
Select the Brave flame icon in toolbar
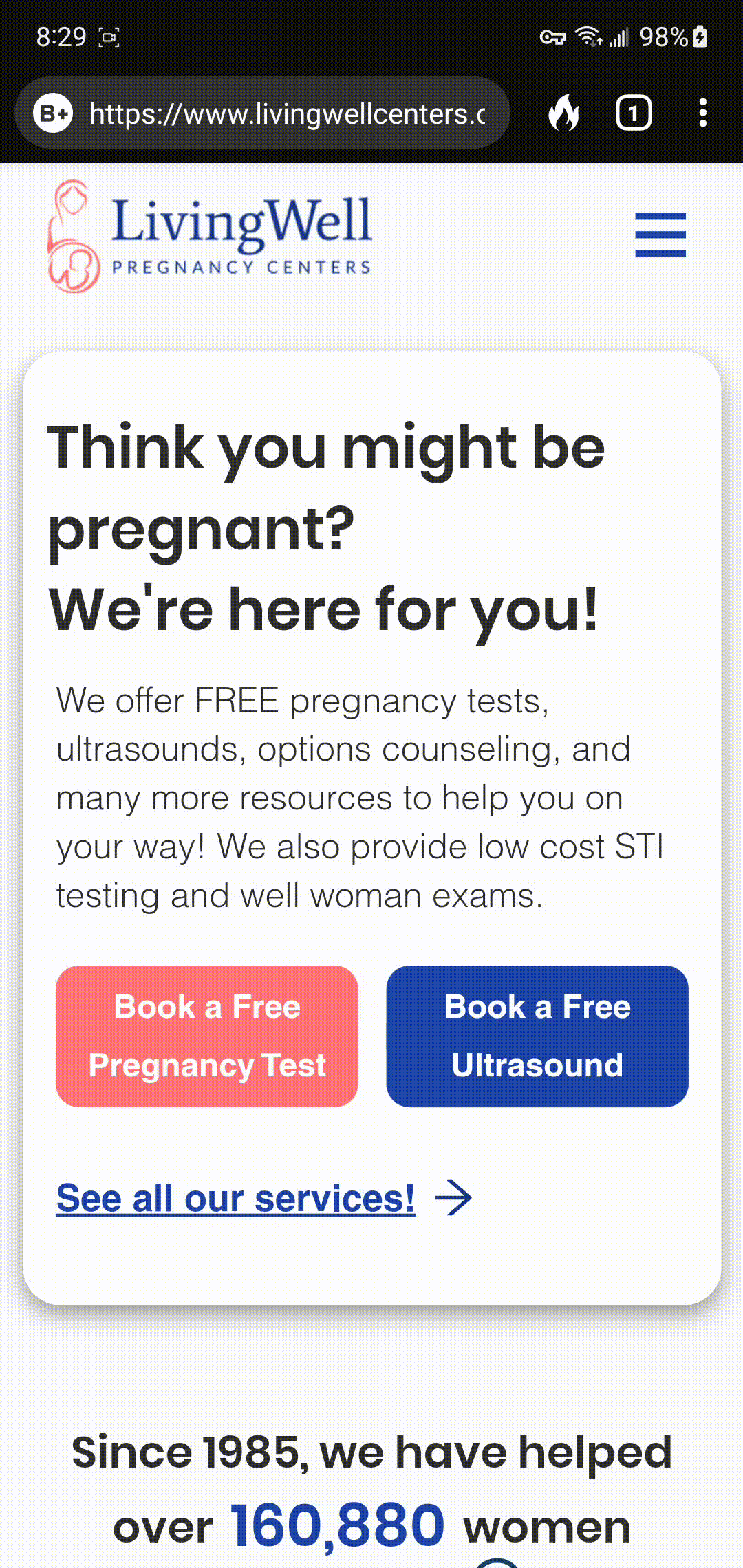click(564, 113)
